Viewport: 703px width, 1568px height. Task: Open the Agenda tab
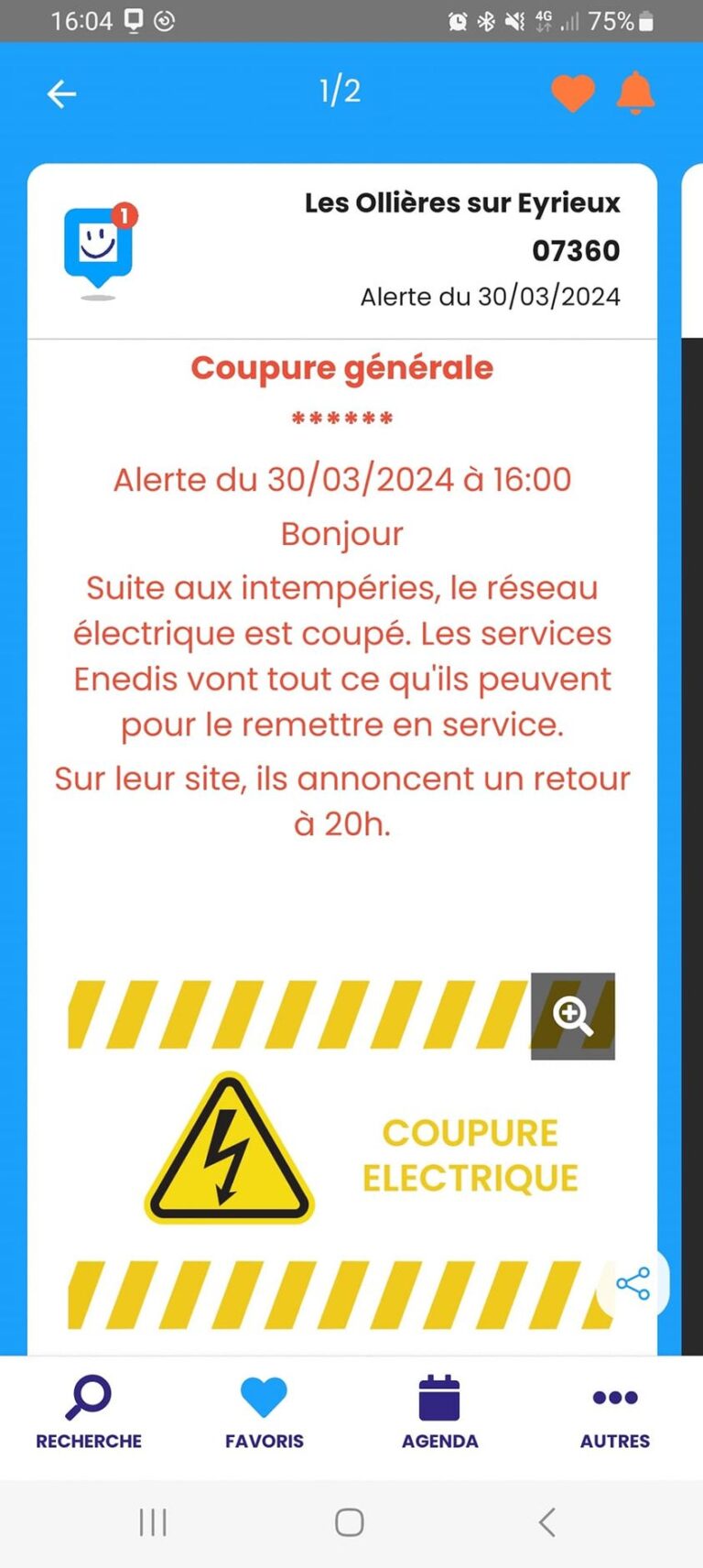439,1412
